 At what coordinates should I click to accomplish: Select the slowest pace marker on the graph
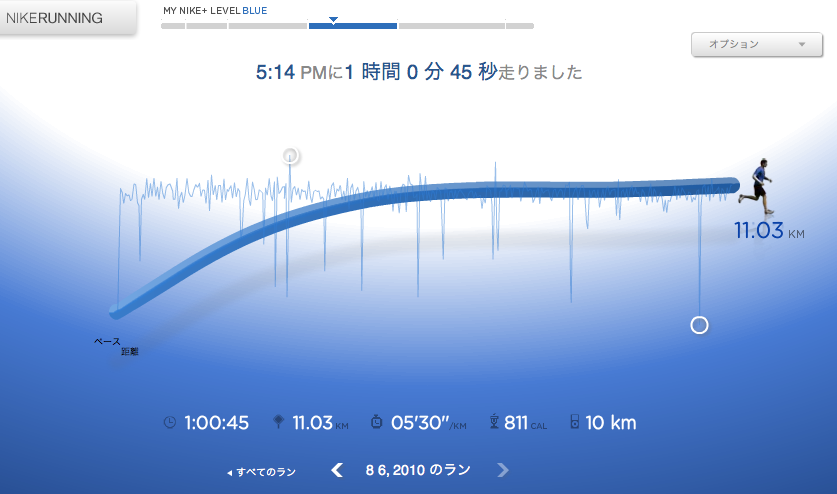699,325
